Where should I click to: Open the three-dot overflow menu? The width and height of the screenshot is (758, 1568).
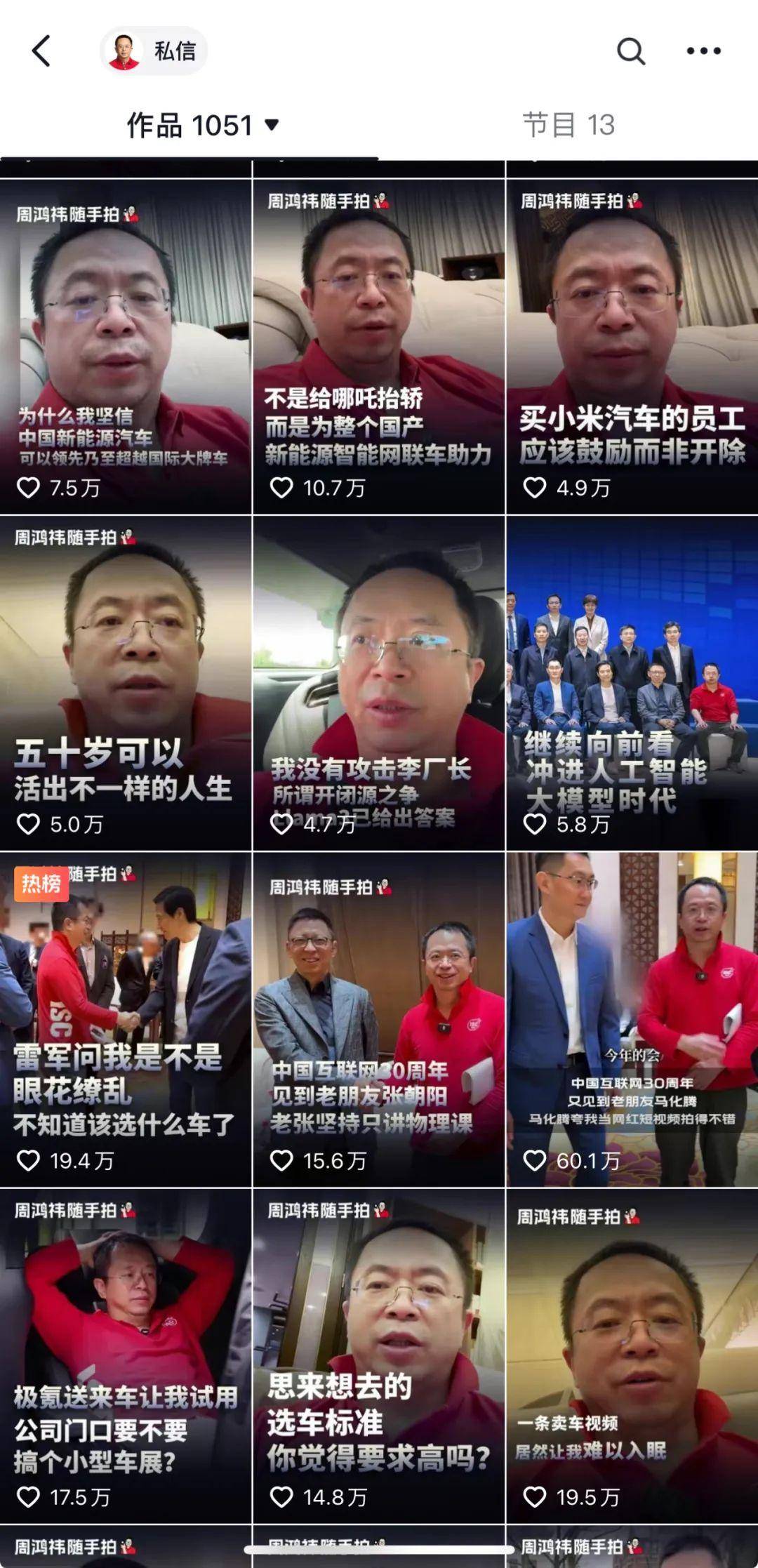coord(703,51)
